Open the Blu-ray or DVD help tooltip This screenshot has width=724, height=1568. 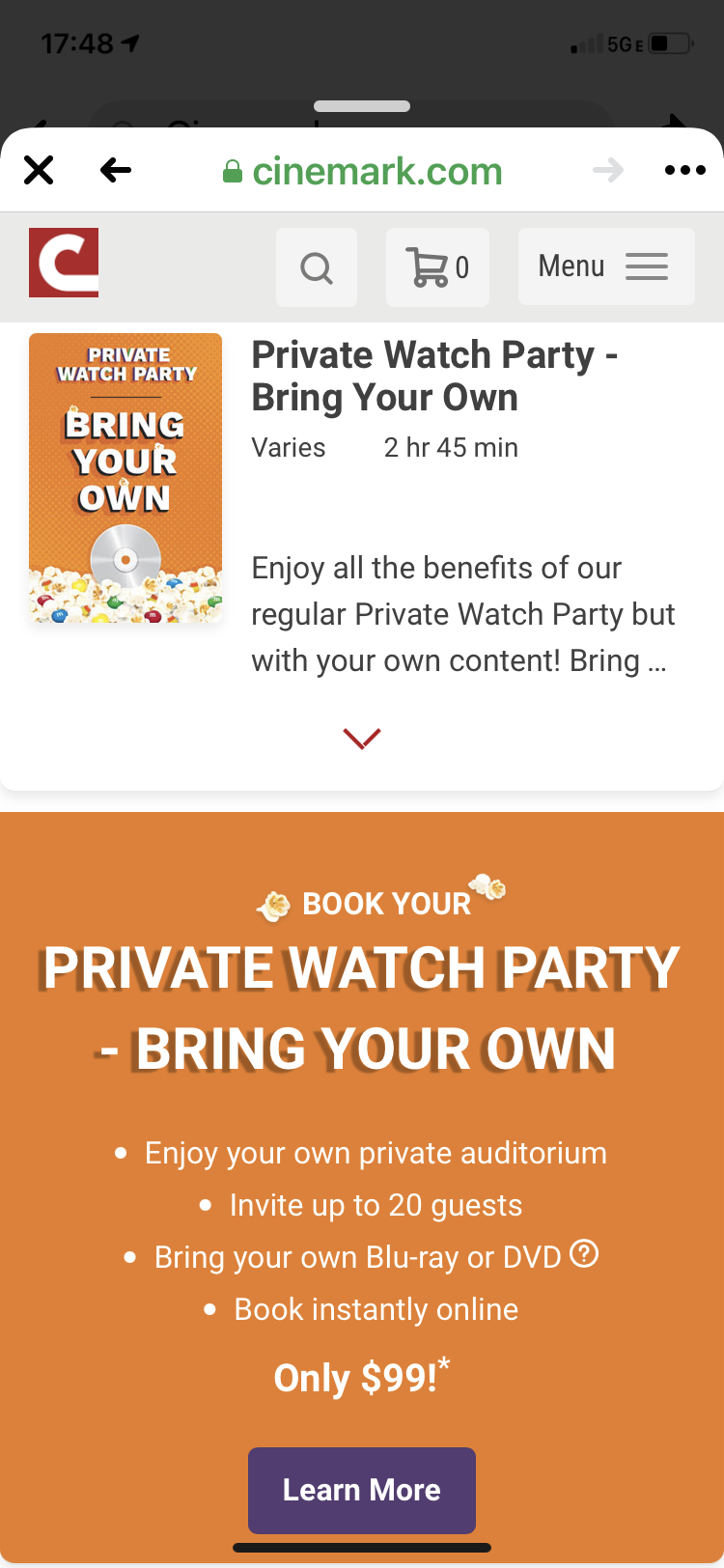(584, 1254)
